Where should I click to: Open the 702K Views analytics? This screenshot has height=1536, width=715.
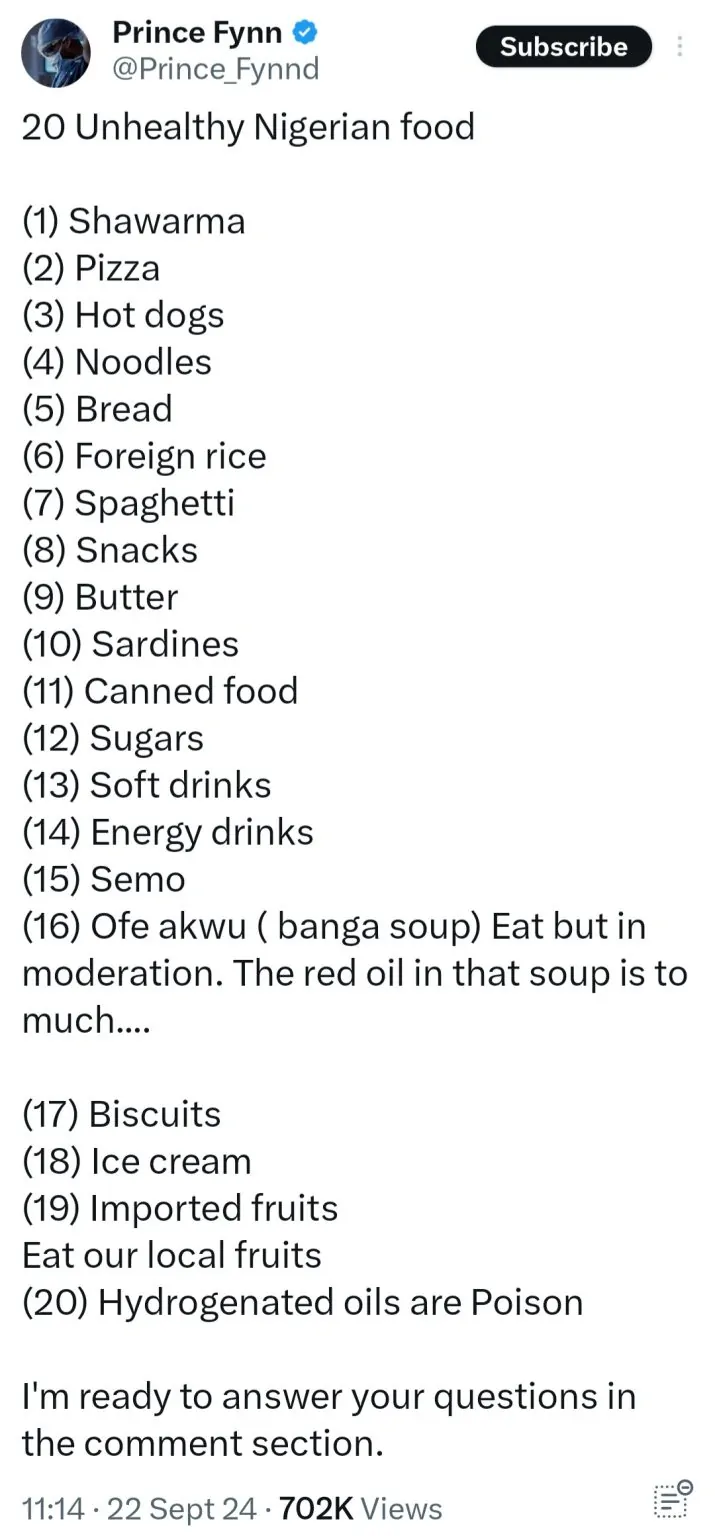(x=361, y=1508)
